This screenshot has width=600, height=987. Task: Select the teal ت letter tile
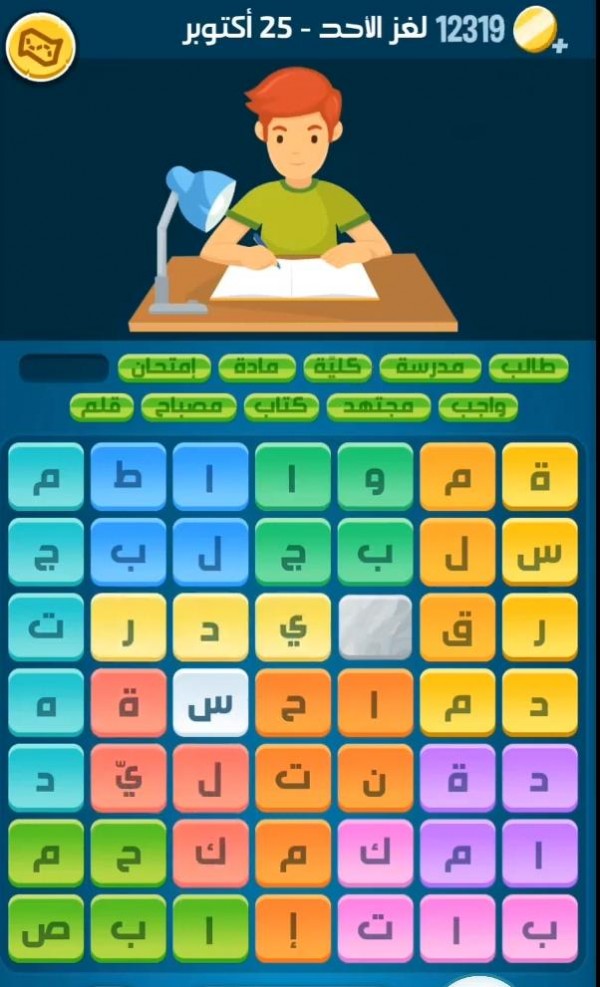coord(46,628)
